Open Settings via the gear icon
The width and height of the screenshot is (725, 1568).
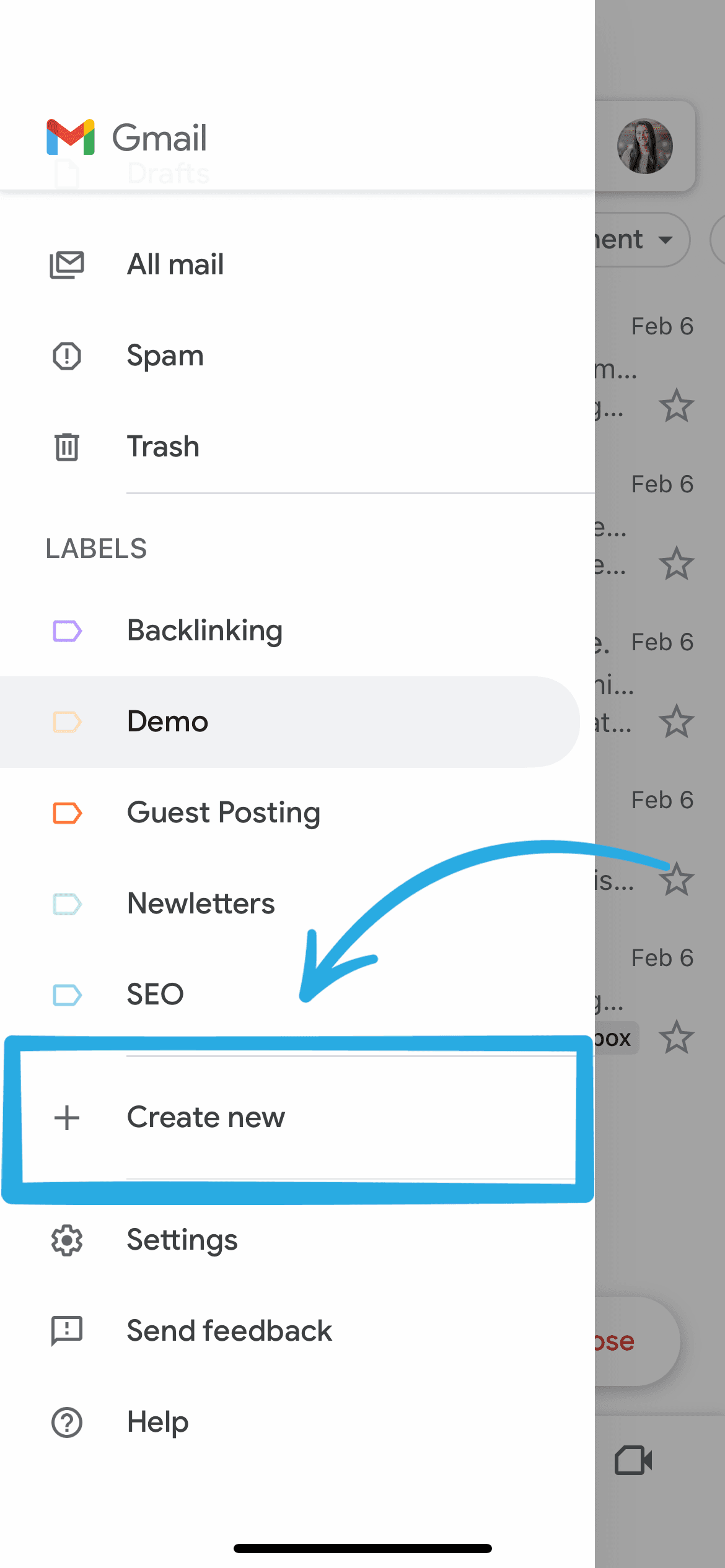pyautogui.click(x=67, y=1240)
